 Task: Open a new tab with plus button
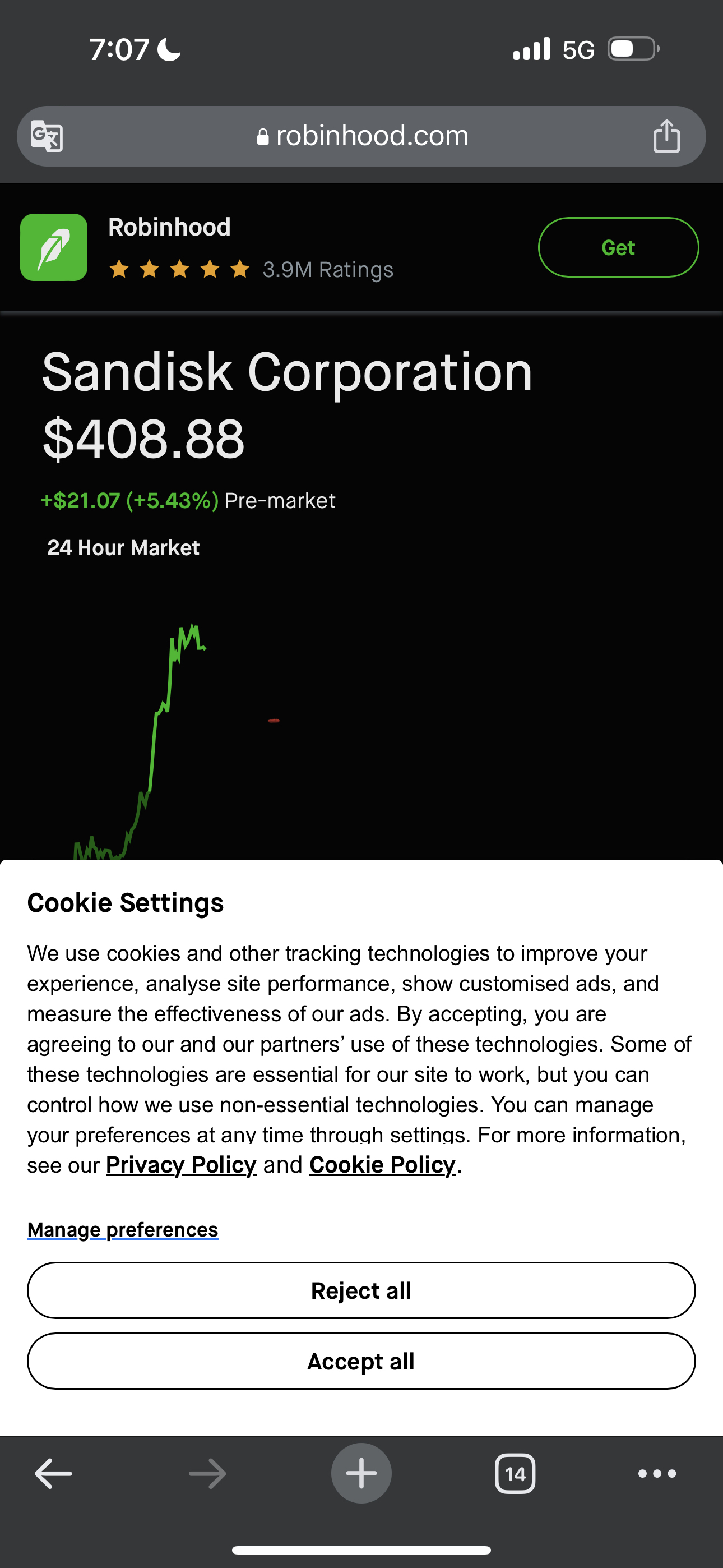361,1474
